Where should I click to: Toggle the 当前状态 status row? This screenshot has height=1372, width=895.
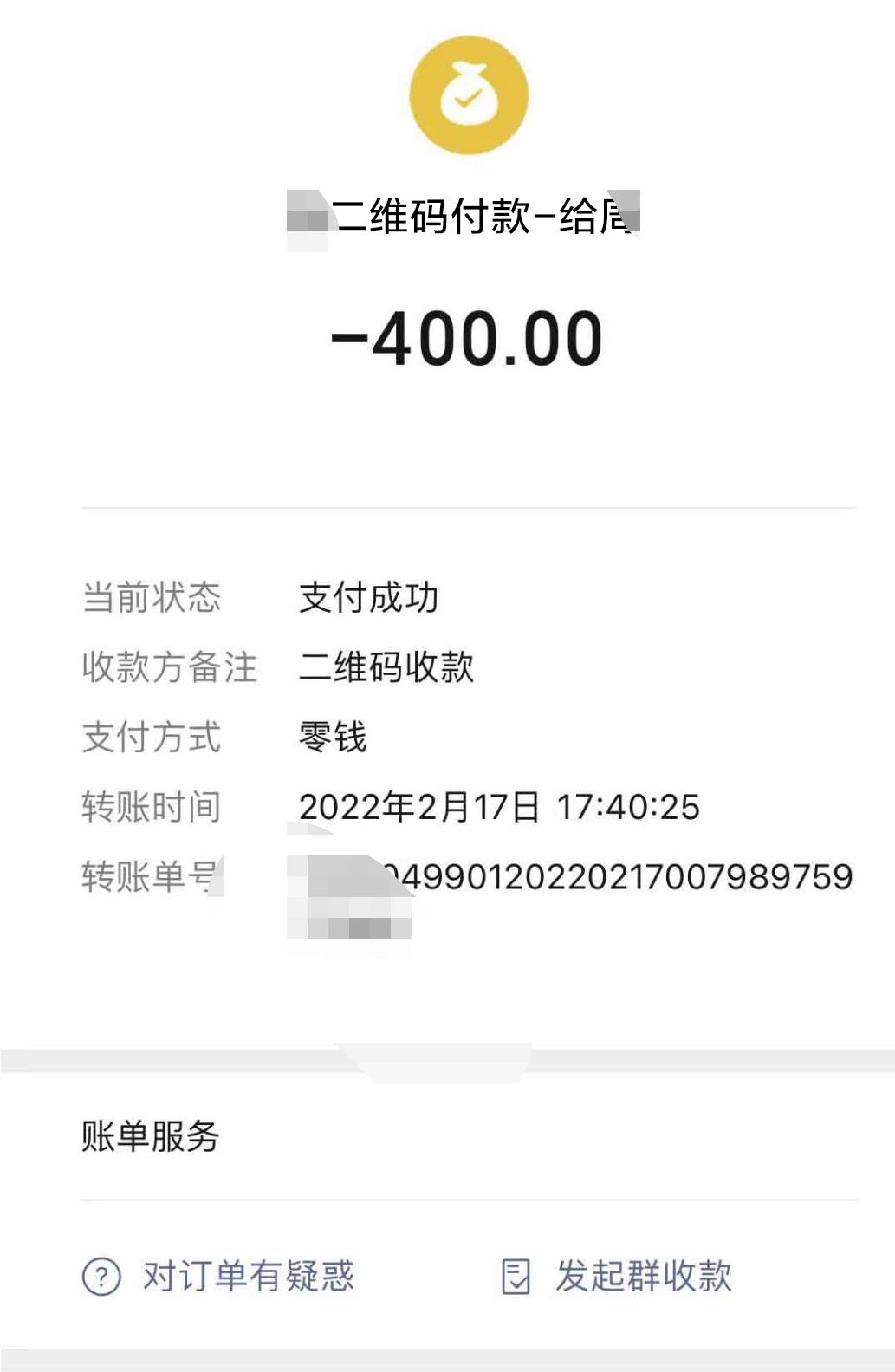click(152, 596)
